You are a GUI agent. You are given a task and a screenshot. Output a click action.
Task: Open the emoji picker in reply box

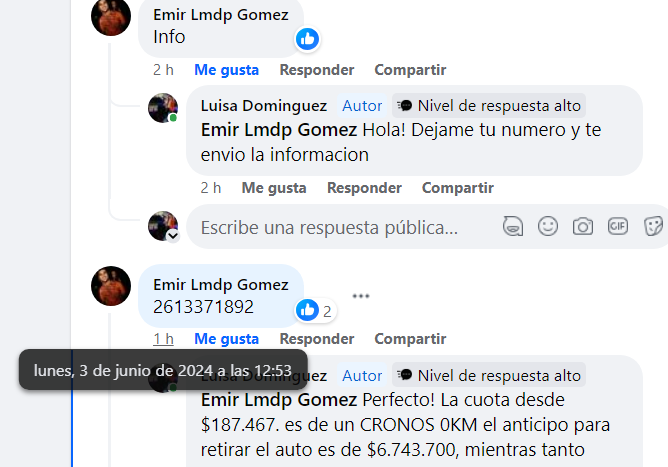[x=548, y=227]
